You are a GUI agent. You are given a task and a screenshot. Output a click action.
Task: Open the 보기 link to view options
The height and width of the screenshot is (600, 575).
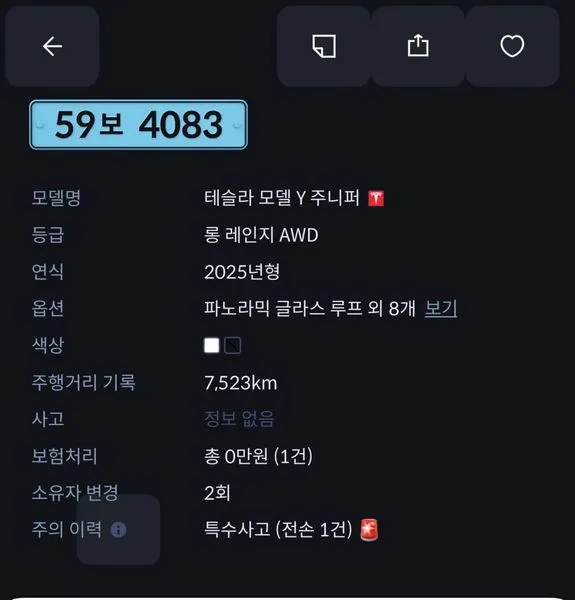441,308
